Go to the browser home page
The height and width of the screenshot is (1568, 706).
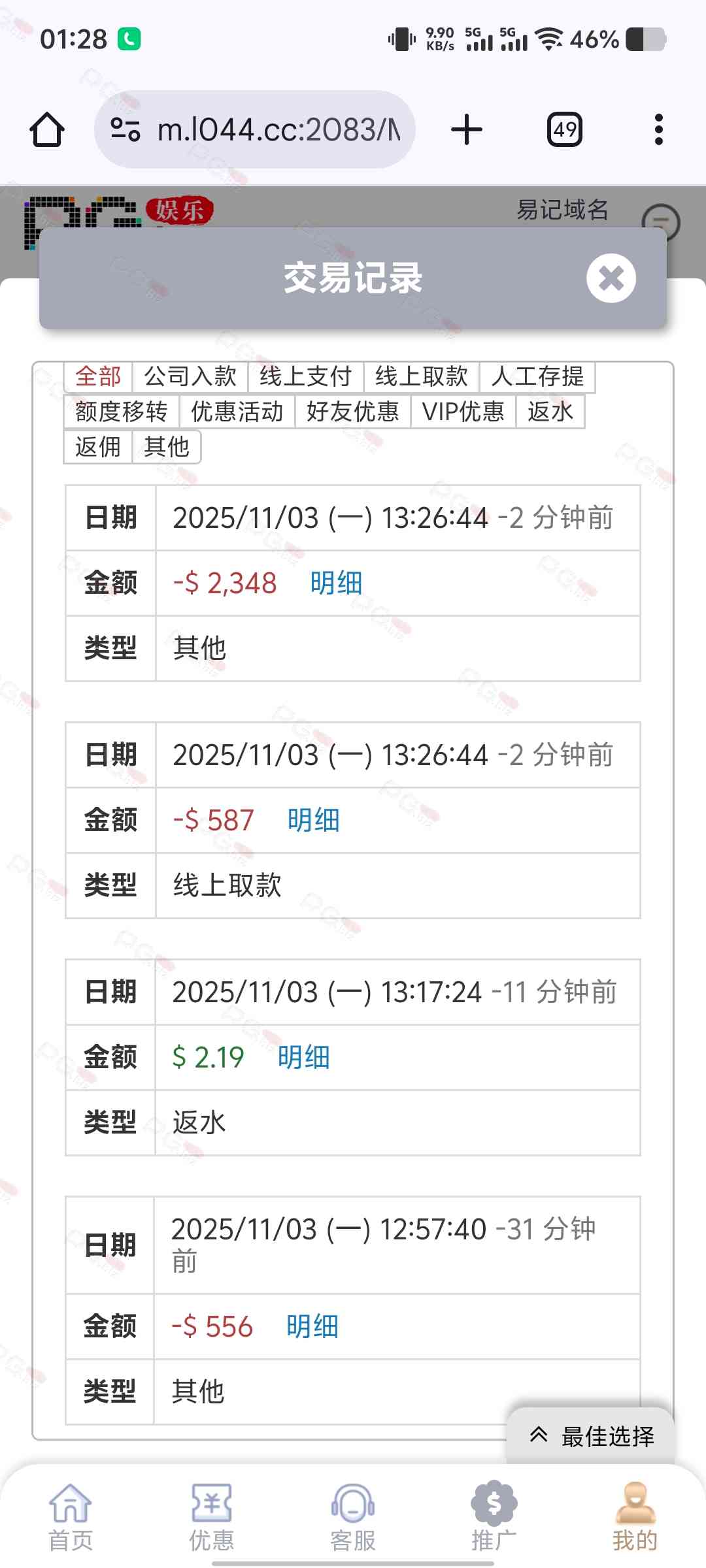(47, 129)
